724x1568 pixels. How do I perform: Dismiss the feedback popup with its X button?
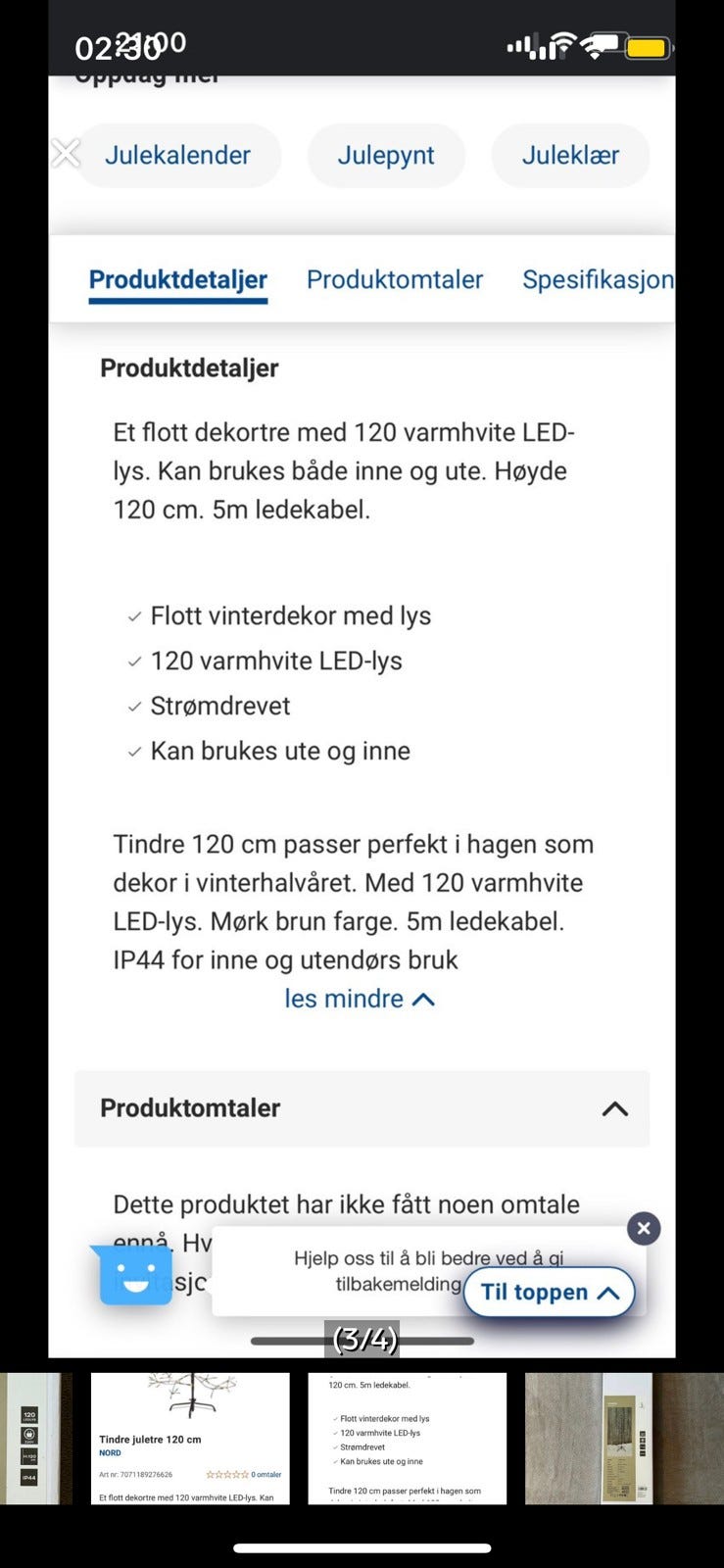click(644, 1228)
